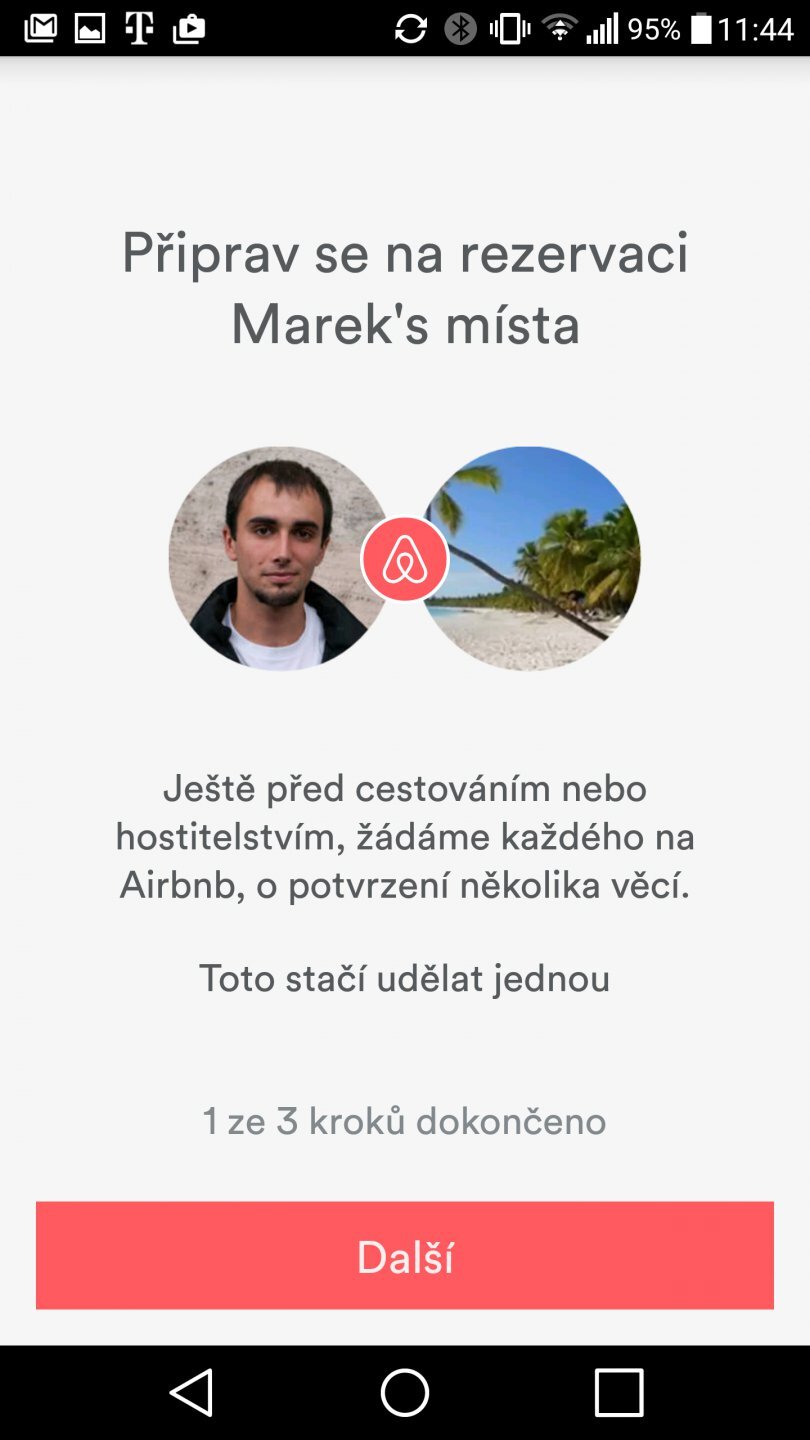Click the sync status icon
810x1440 pixels.
pyautogui.click(x=410, y=27)
